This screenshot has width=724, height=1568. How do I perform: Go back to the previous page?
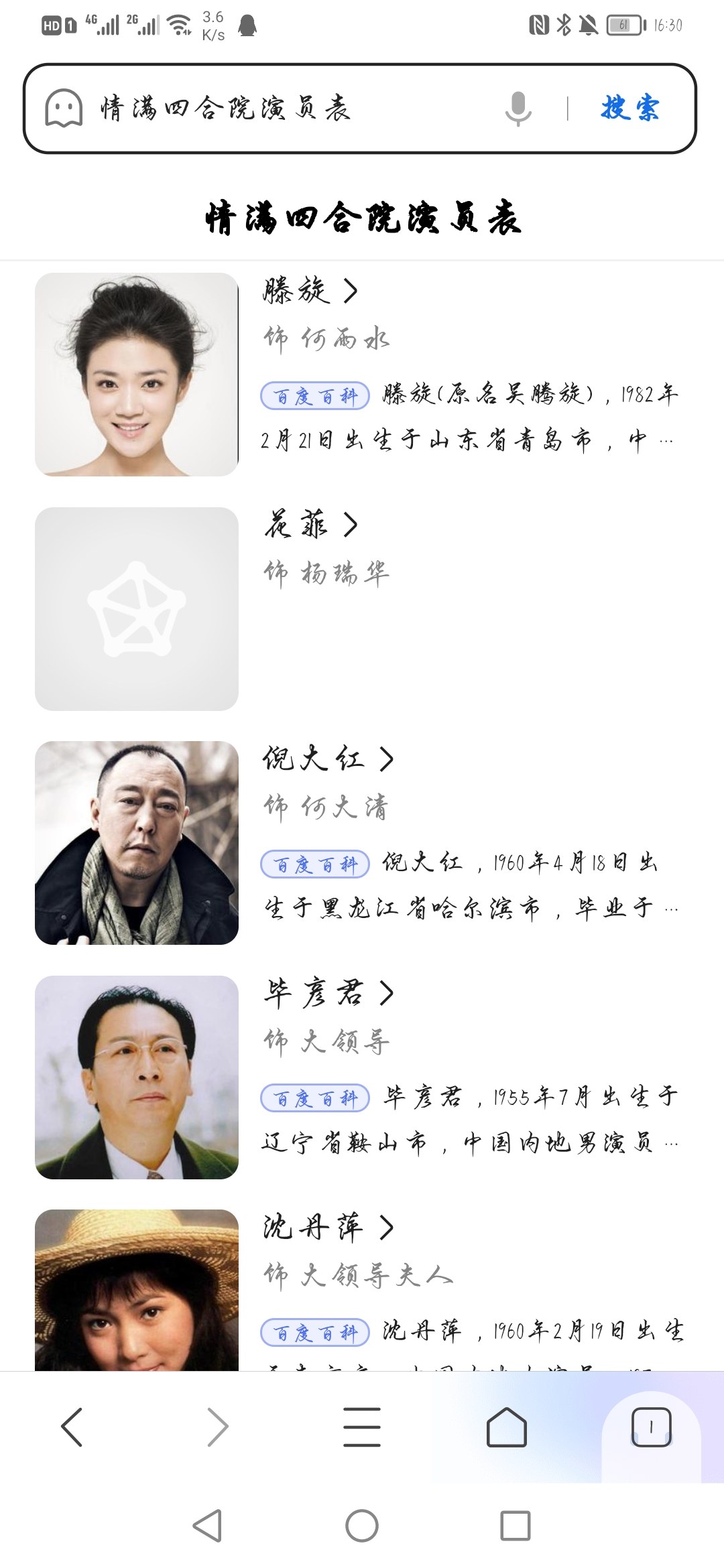coord(72,1427)
